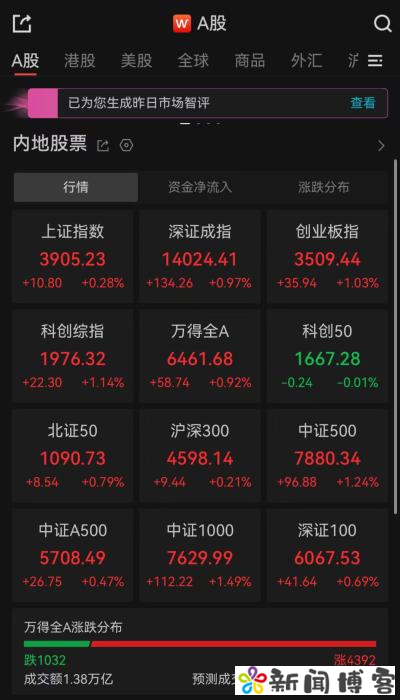This screenshot has width=400, height=700.
Task: Tap 查看 on the market review banner
Action: point(362,103)
